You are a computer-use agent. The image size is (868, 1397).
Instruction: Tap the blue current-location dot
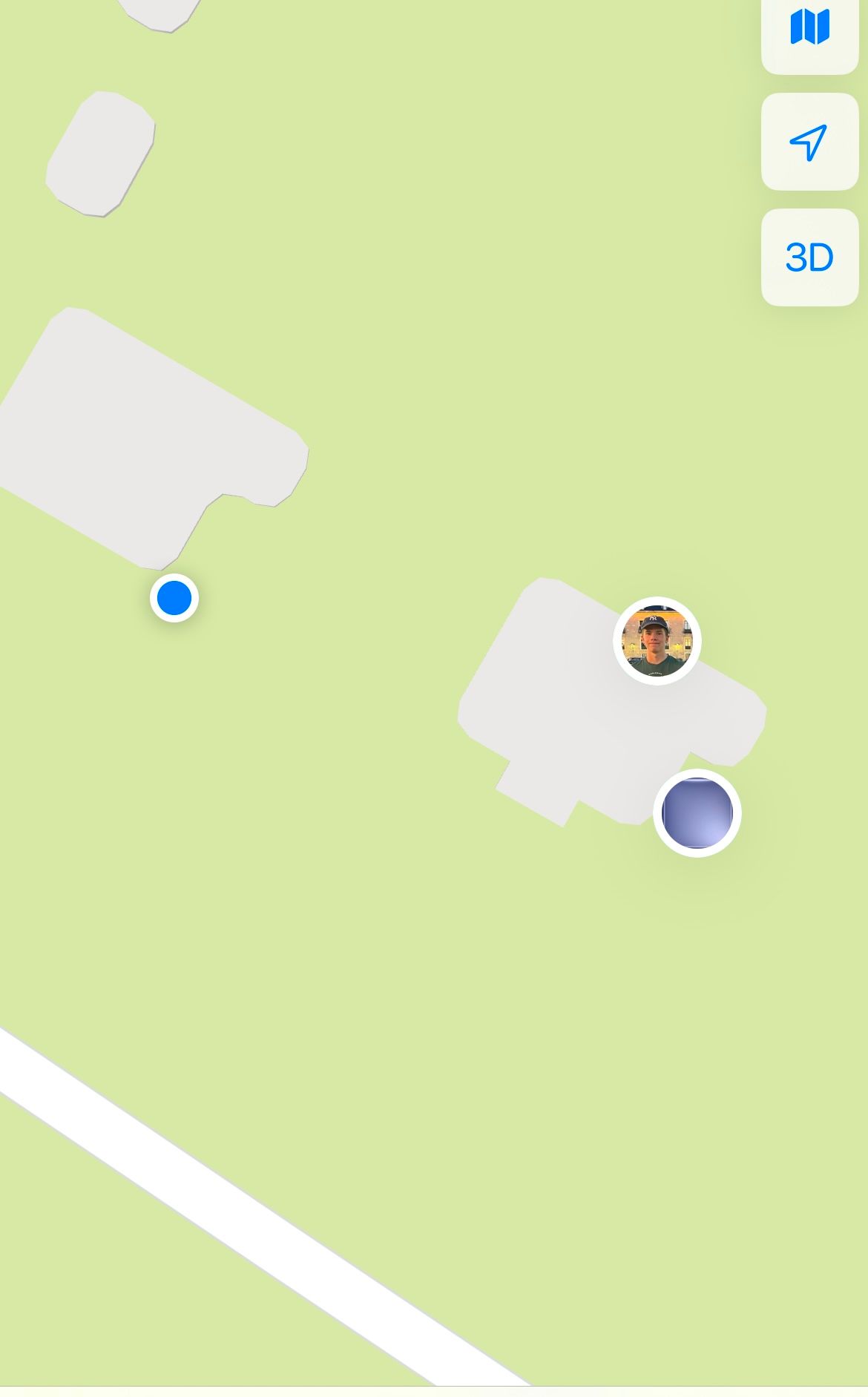point(174,598)
